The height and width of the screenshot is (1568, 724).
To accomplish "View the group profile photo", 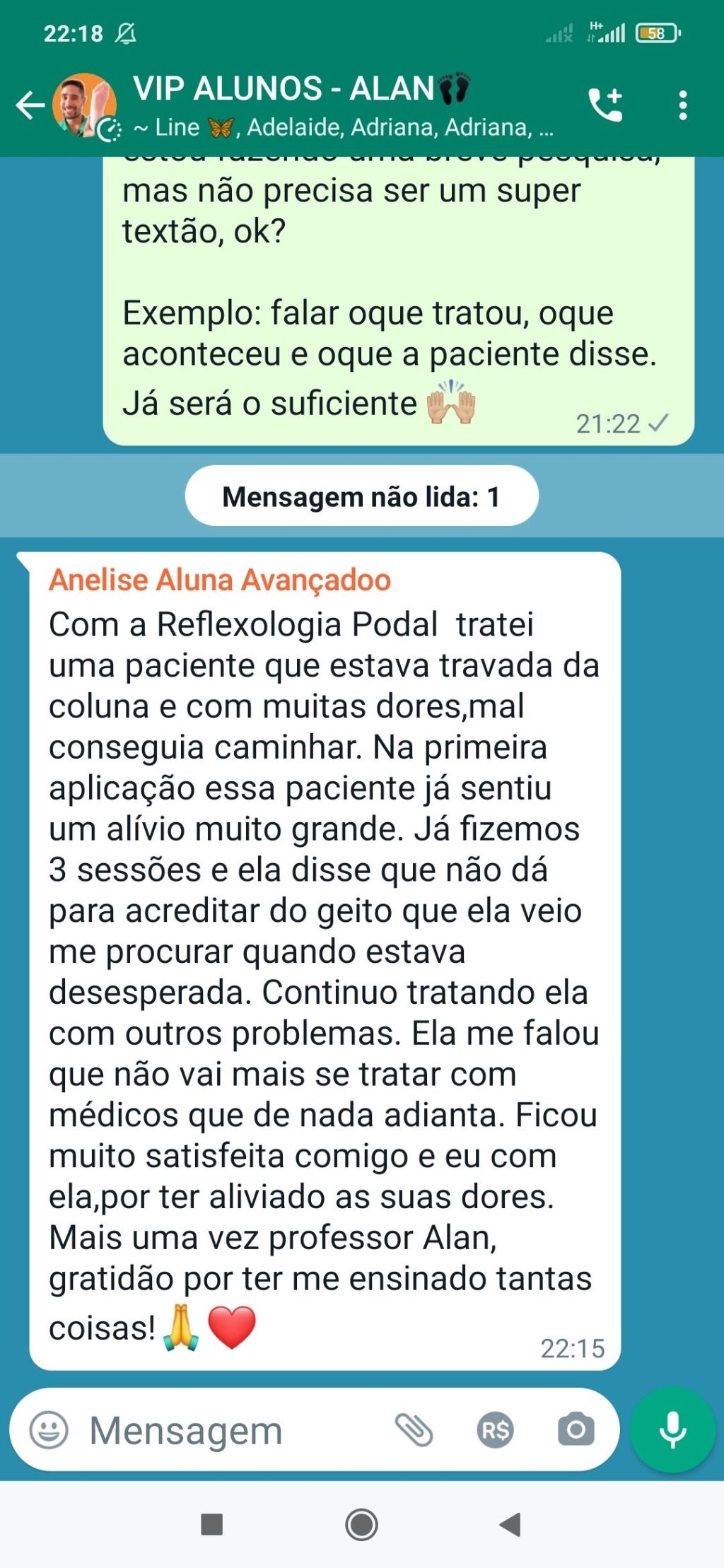I will (x=85, y=106).
